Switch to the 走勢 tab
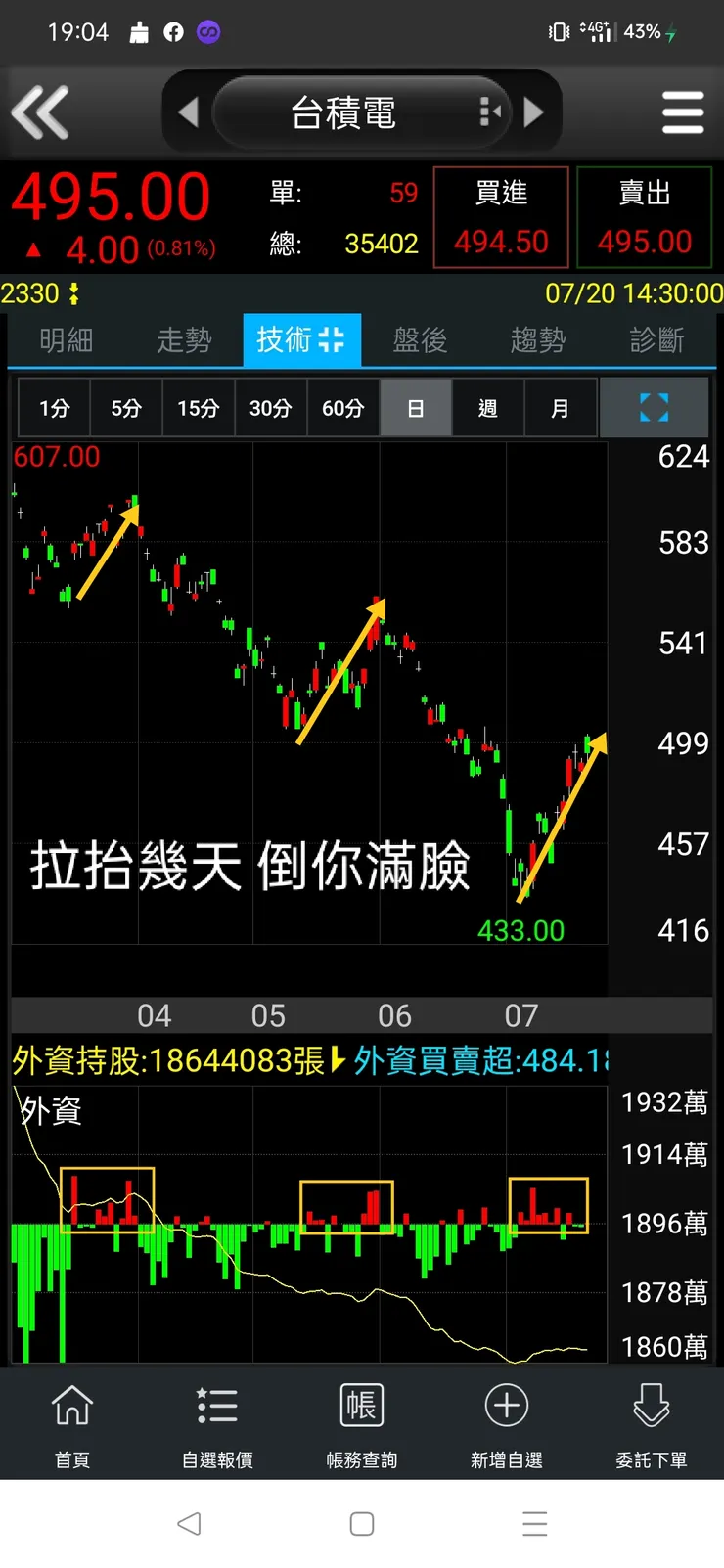The image size is (724, 1568). (x=184, y=339)
